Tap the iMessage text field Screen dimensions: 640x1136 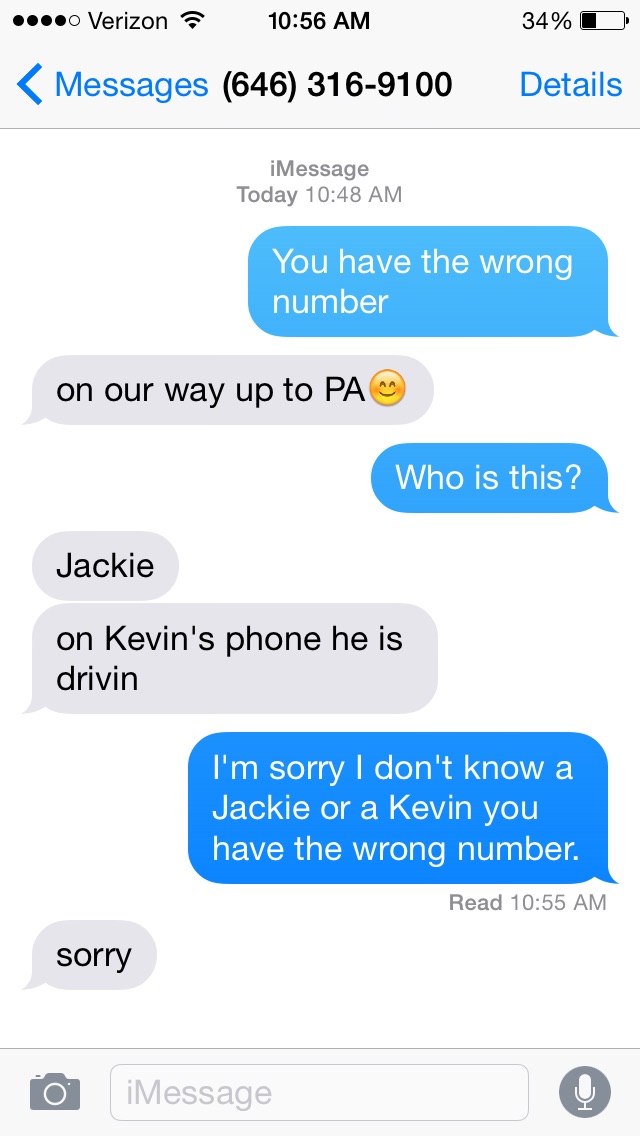319,1093
